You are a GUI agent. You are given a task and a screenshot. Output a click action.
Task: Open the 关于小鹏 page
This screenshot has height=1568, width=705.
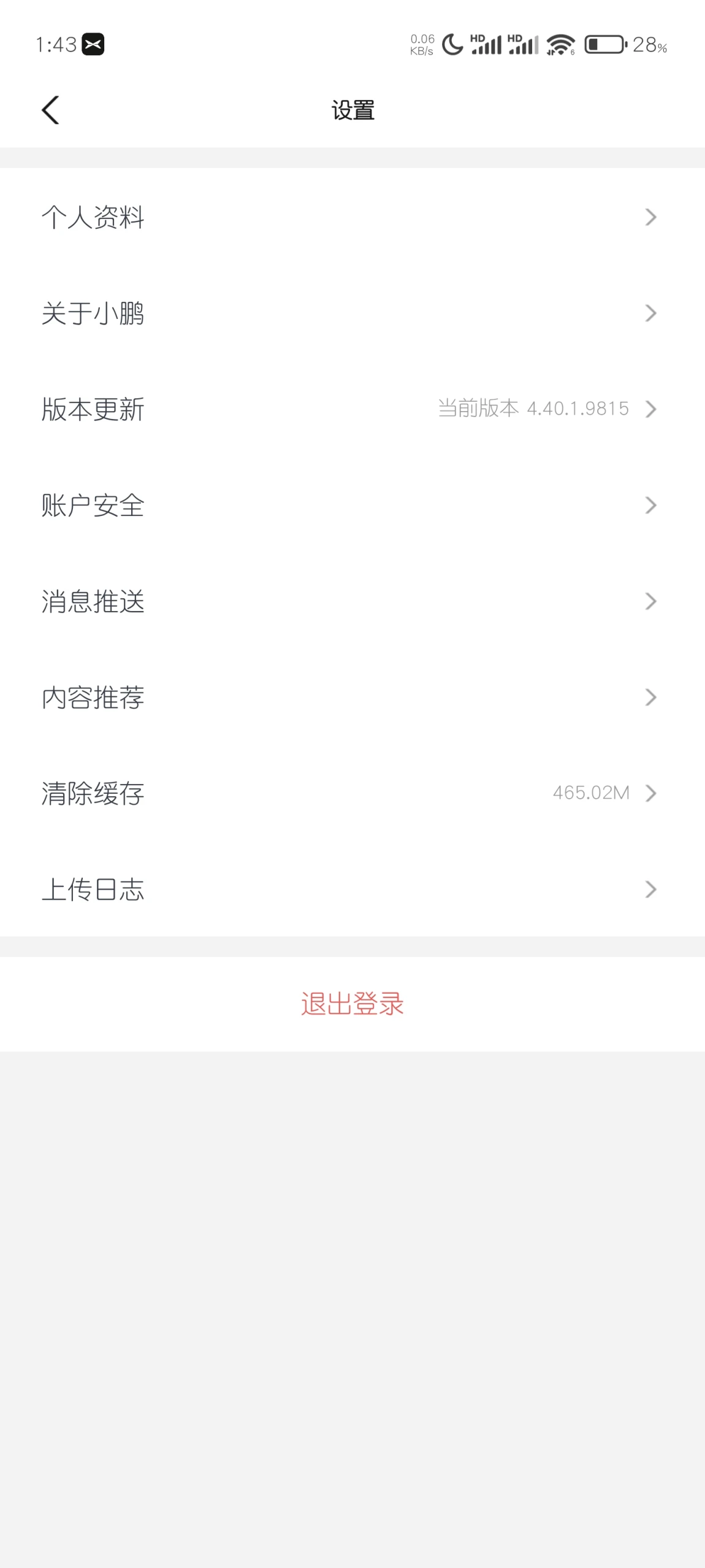pyautogui.click(x=352, y=313)
